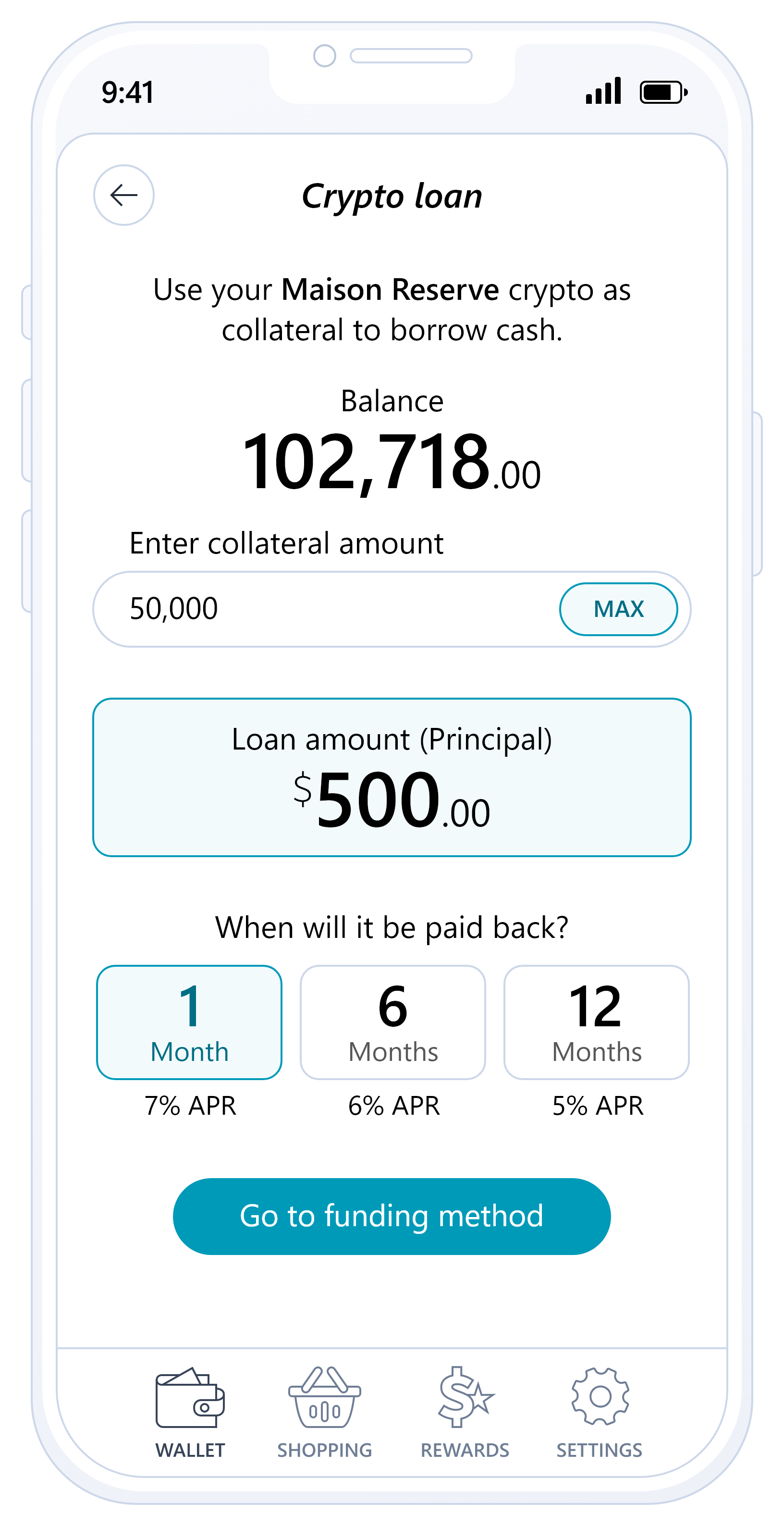Go to funding method
This screenshot has height=1526, width=784.
click(392, 1216)
